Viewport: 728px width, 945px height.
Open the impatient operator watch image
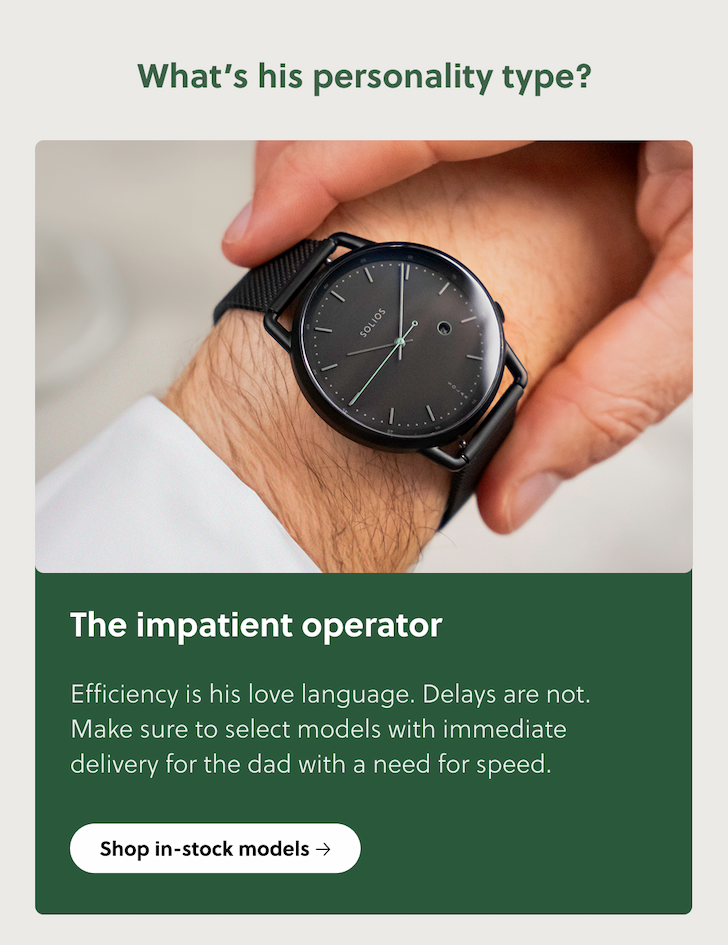click(x=364, y=357)
